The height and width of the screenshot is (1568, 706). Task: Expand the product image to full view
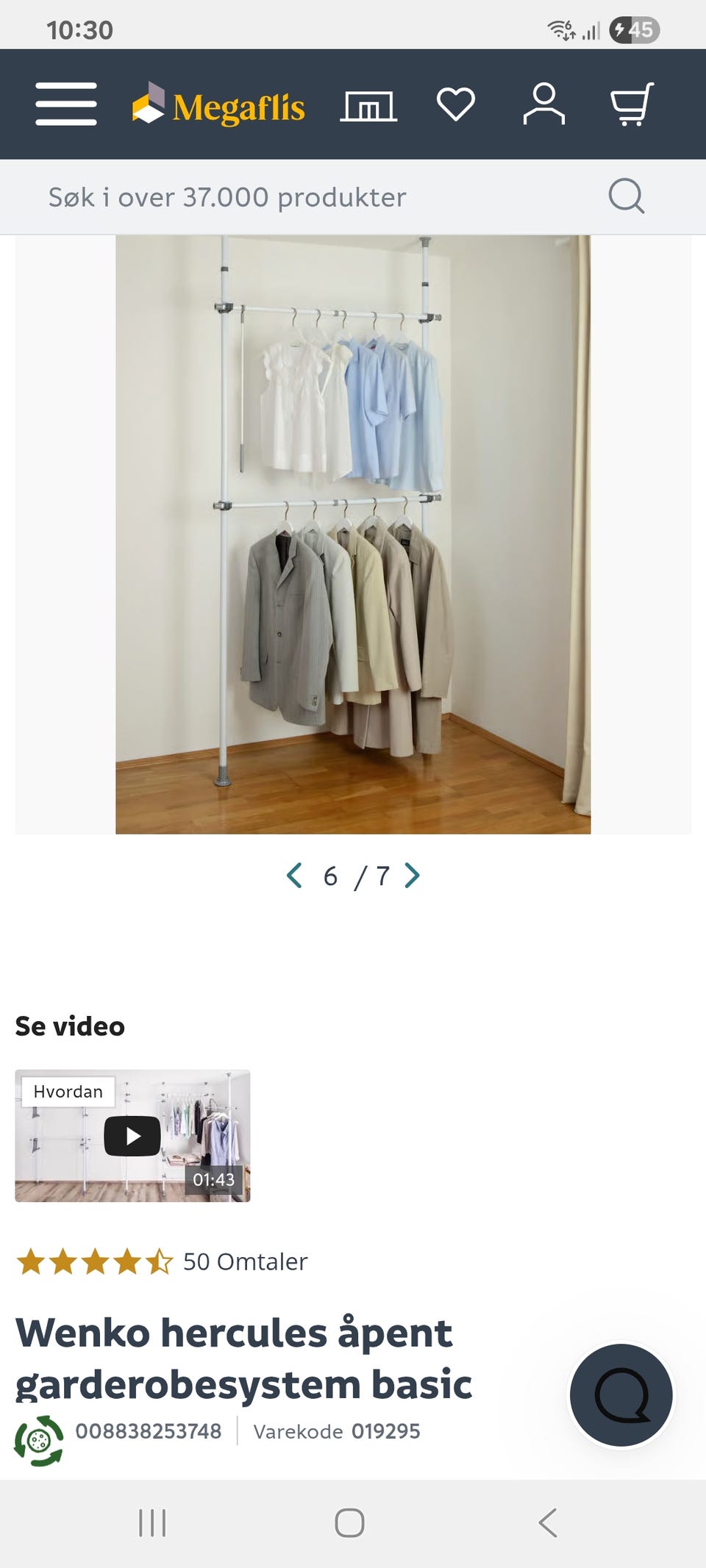353,533
